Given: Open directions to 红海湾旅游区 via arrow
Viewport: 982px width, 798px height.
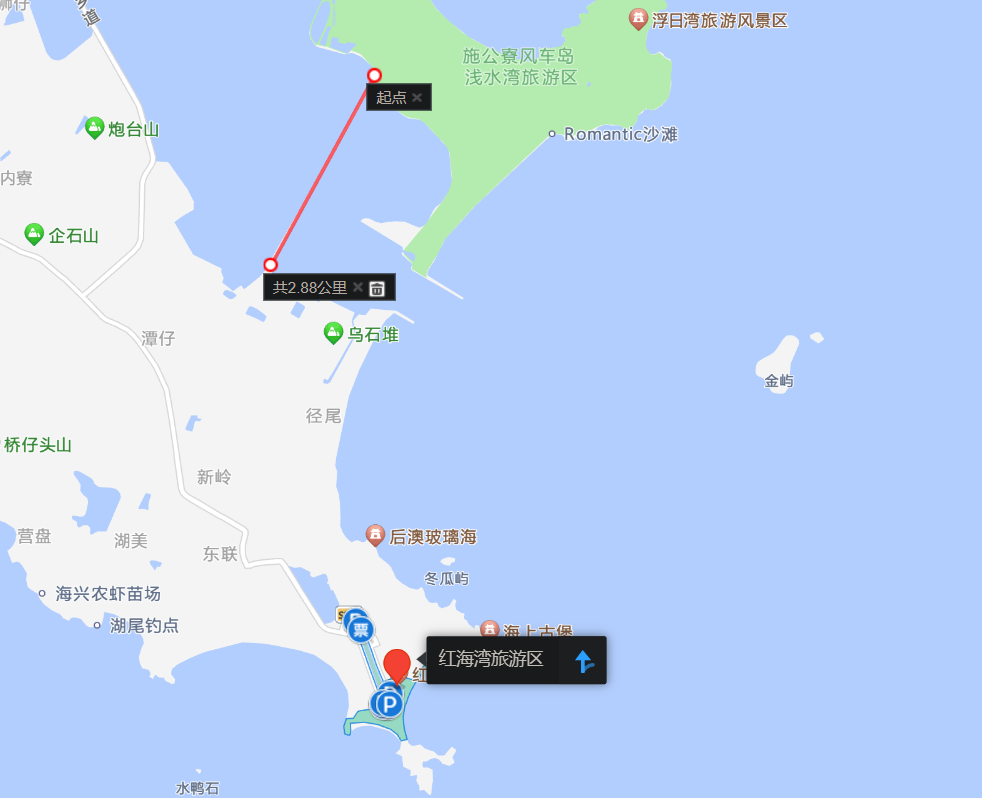Looking at the screenshot, I should [584, 660].
